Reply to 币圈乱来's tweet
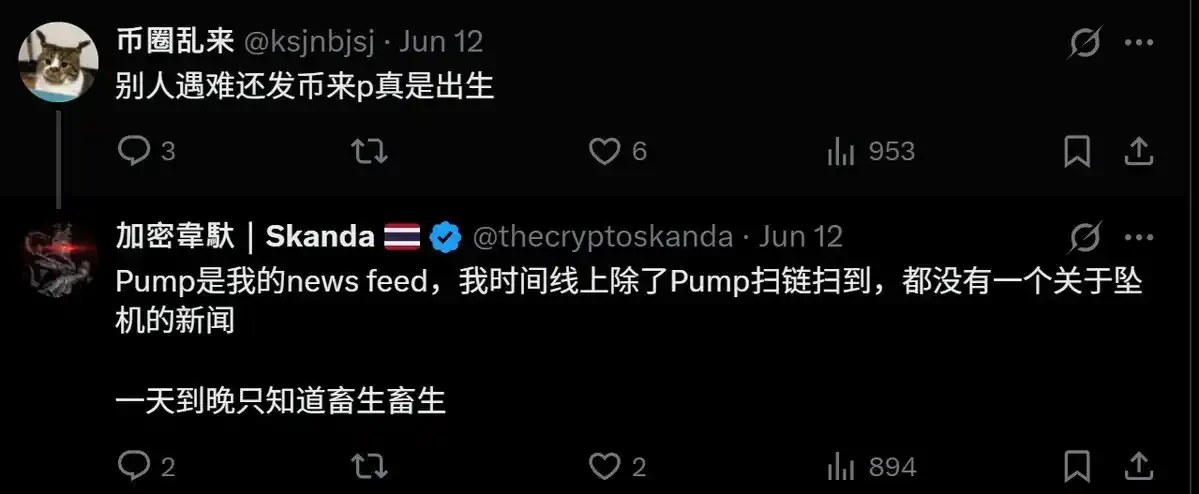The image size is (1199, 494). coord(133,151)
